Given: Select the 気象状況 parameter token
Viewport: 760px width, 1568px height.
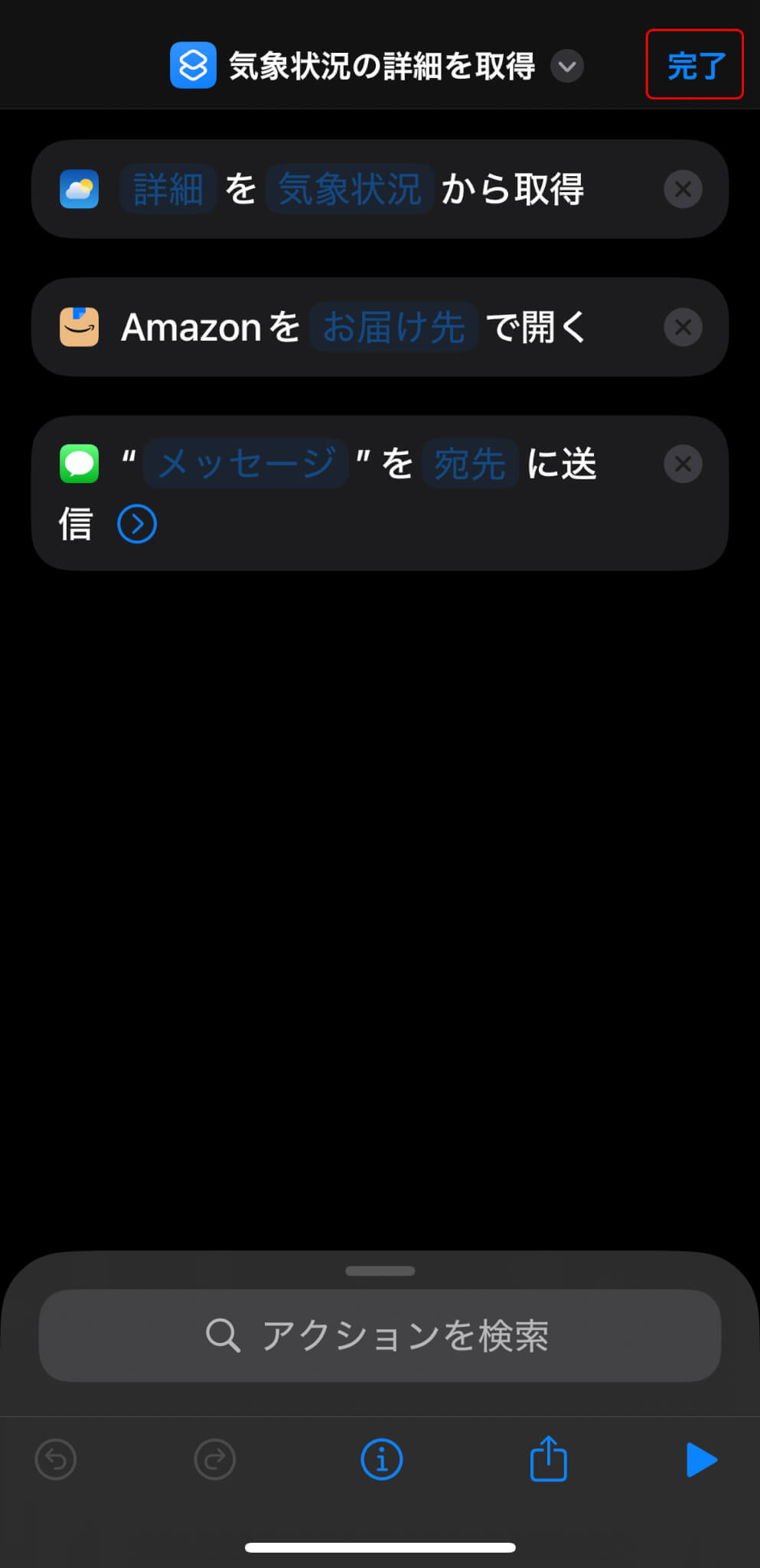Looking at the screenshot, I should tap(350, 189).
